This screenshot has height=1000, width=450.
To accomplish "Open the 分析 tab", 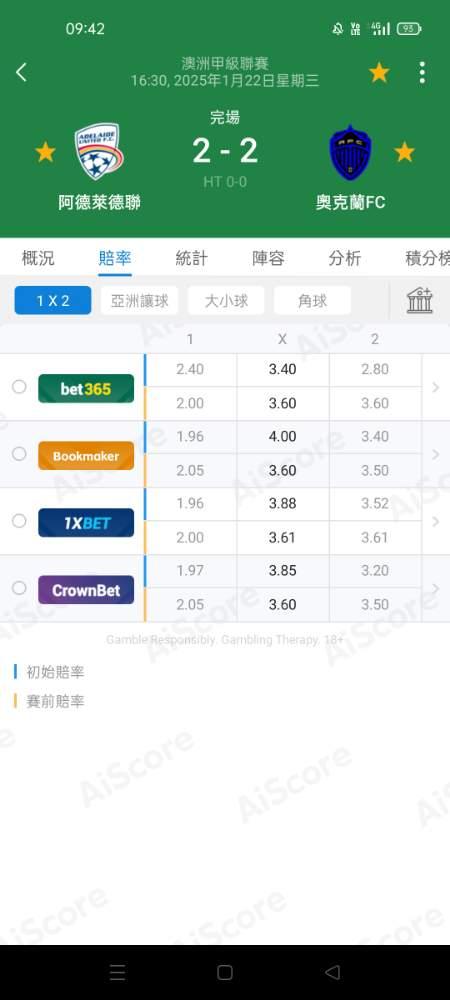I will (x=345, y=258).
